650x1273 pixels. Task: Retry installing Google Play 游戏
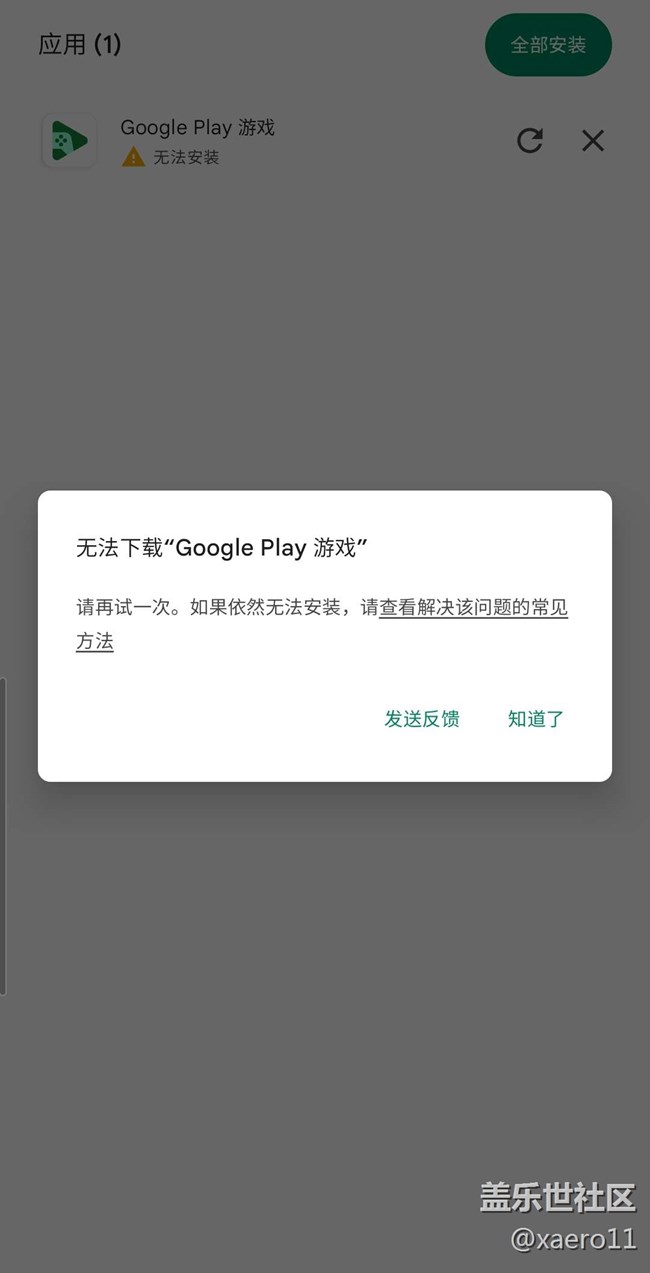coord(530,141)
